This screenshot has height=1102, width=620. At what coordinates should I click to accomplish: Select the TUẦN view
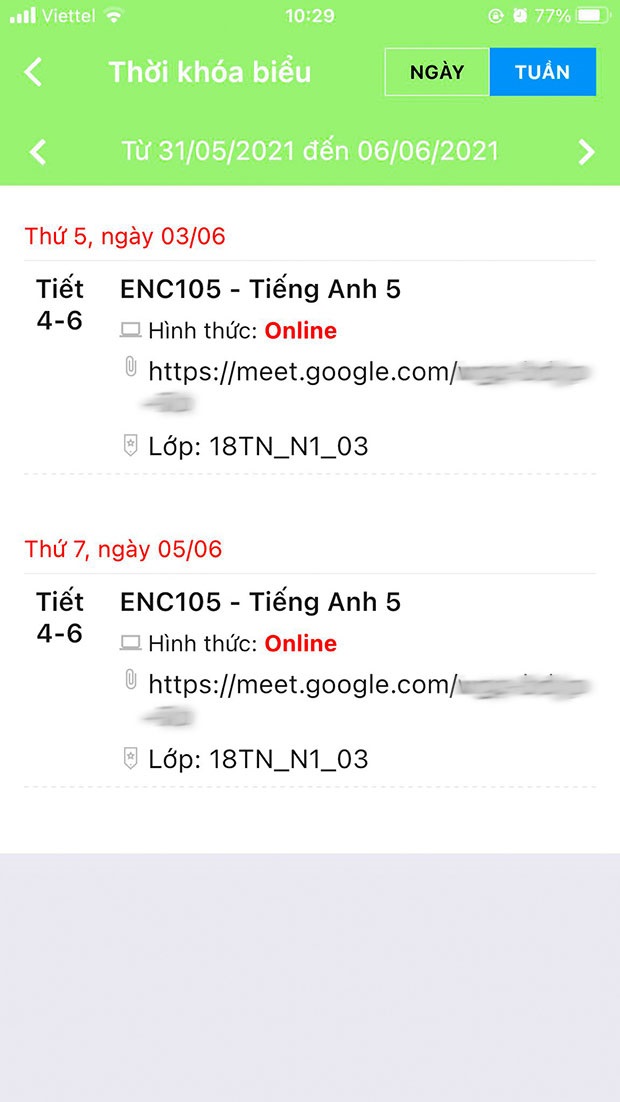coord(542,72)
